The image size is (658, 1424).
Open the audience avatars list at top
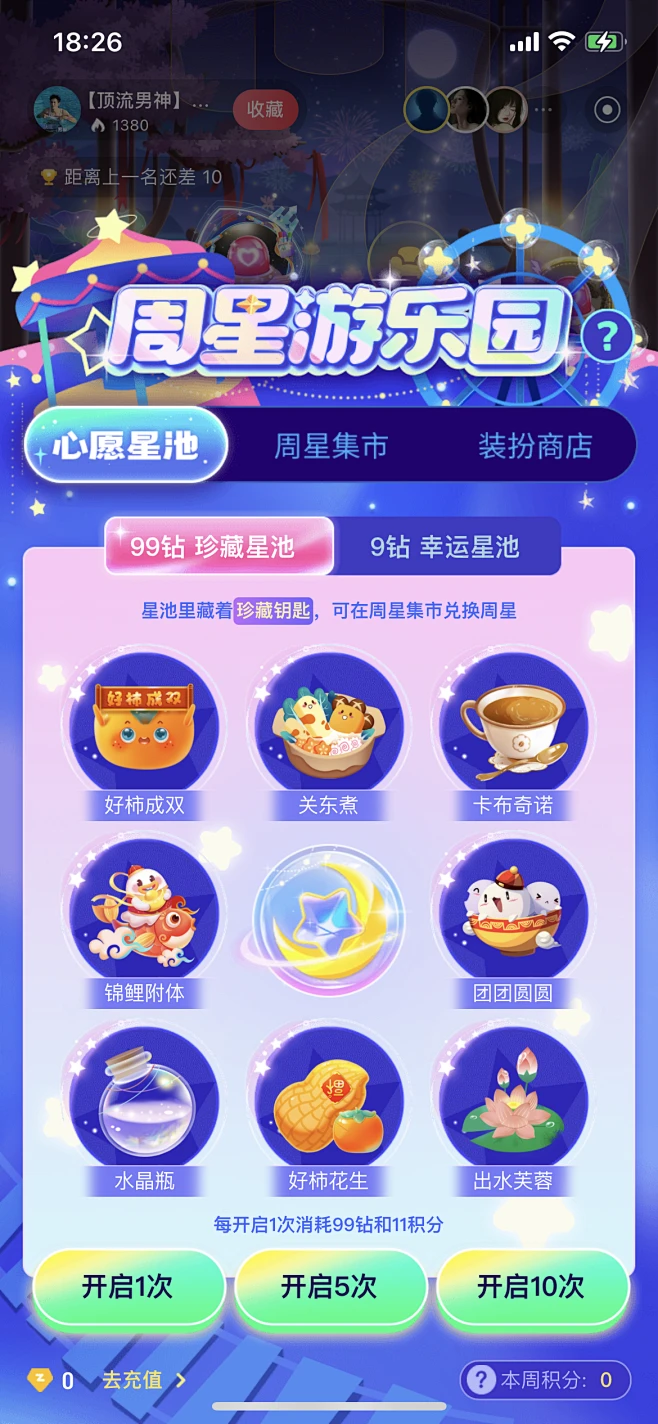click(465, 110)
